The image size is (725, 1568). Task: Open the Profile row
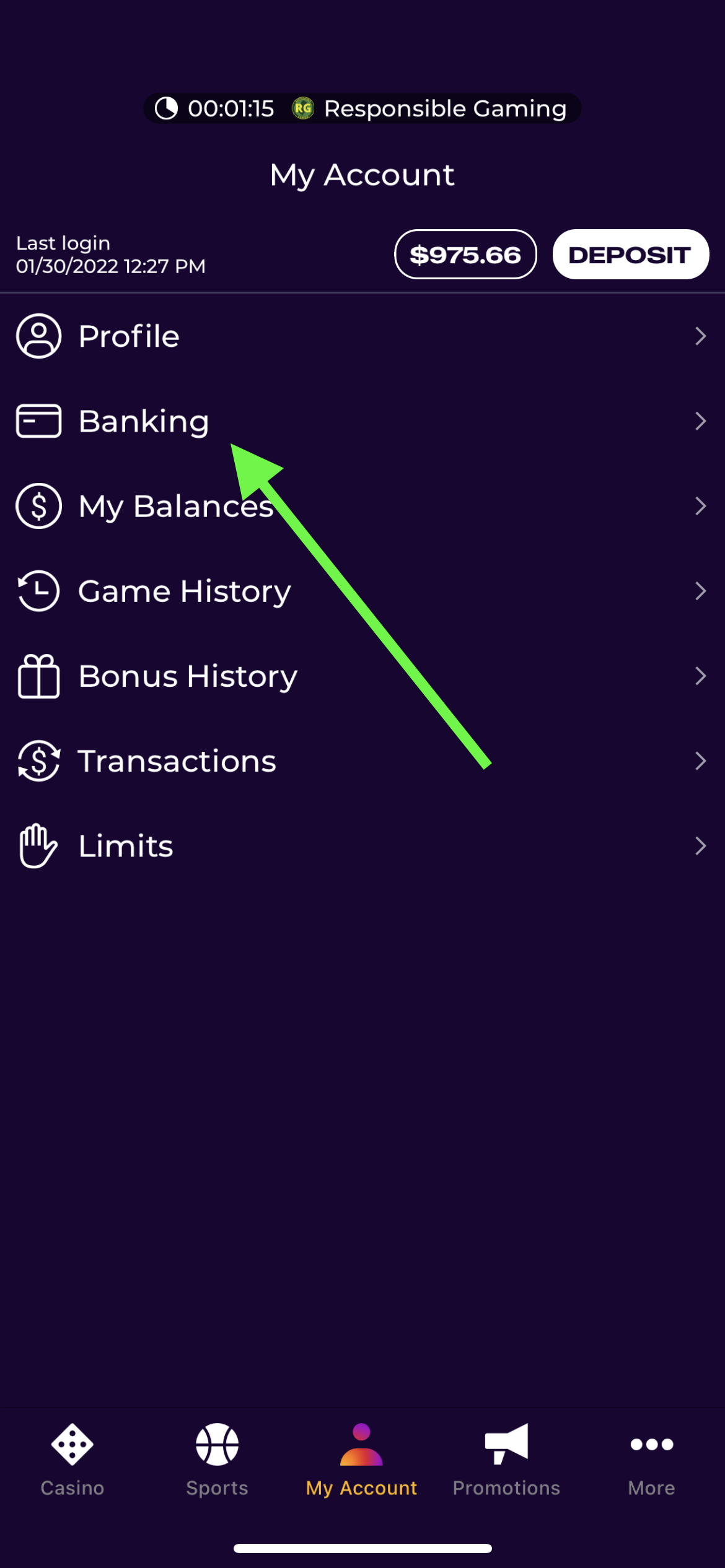pos(362,336)
